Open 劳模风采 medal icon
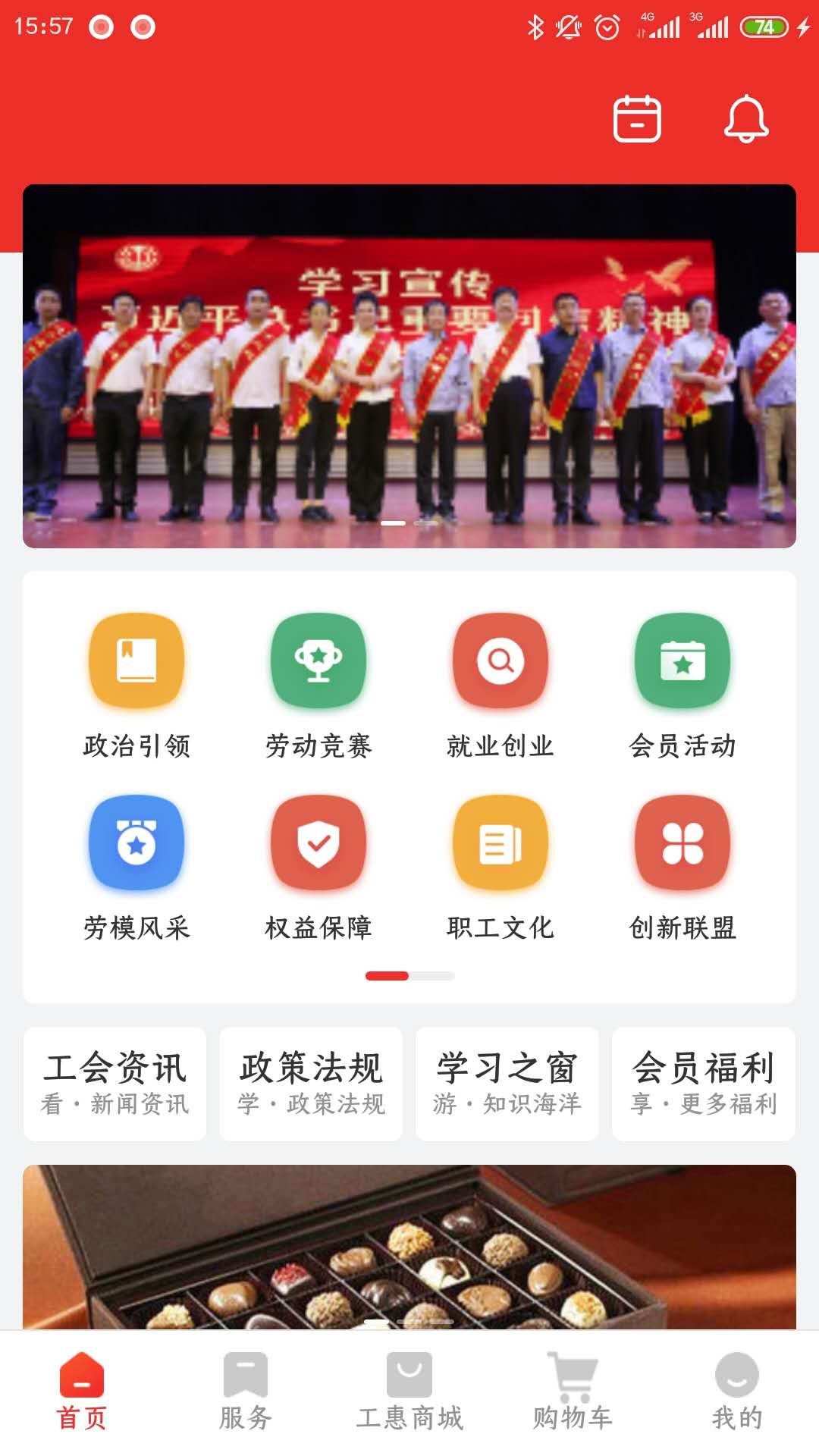This screenshot has width=819, height=1456. click(136, 843)
